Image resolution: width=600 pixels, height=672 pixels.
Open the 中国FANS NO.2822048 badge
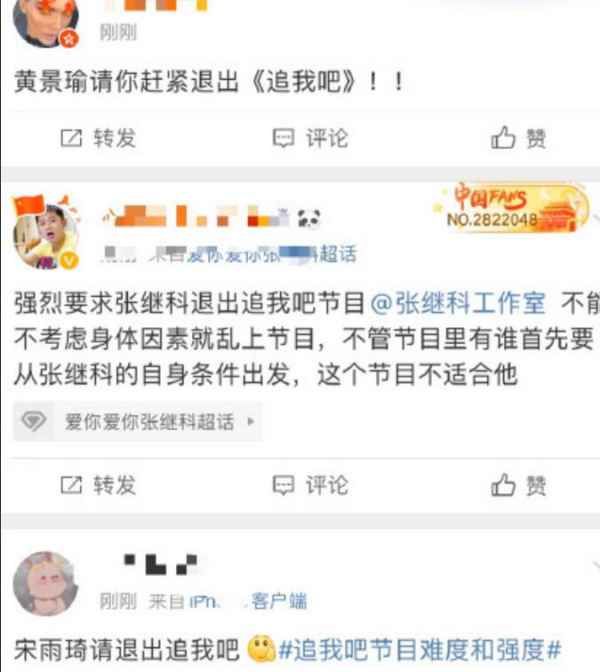tap(510, 207)
